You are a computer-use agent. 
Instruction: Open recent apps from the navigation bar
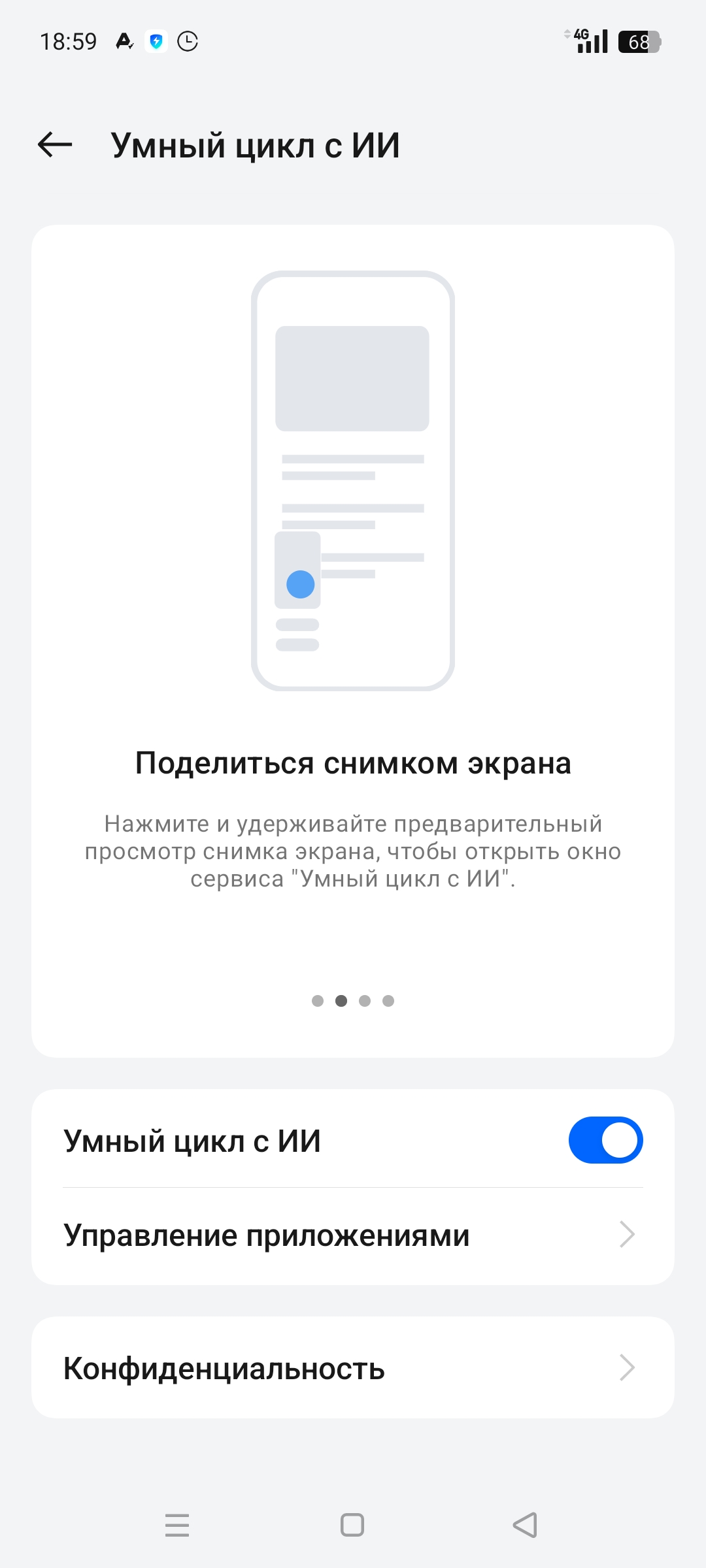pyautogui.click(x=177, y=1525)
